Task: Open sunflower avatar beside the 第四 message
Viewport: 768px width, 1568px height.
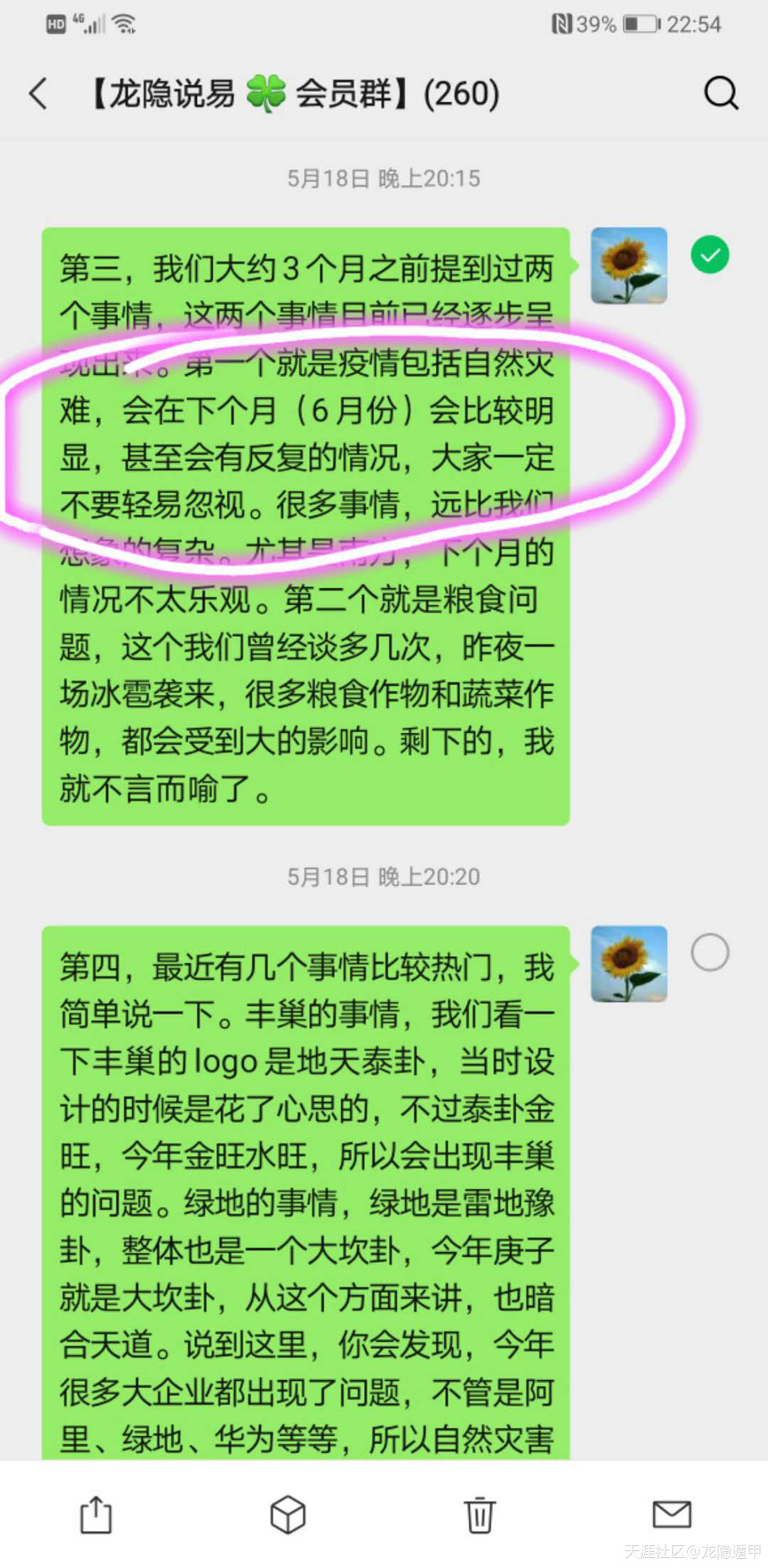Action: 629,964
